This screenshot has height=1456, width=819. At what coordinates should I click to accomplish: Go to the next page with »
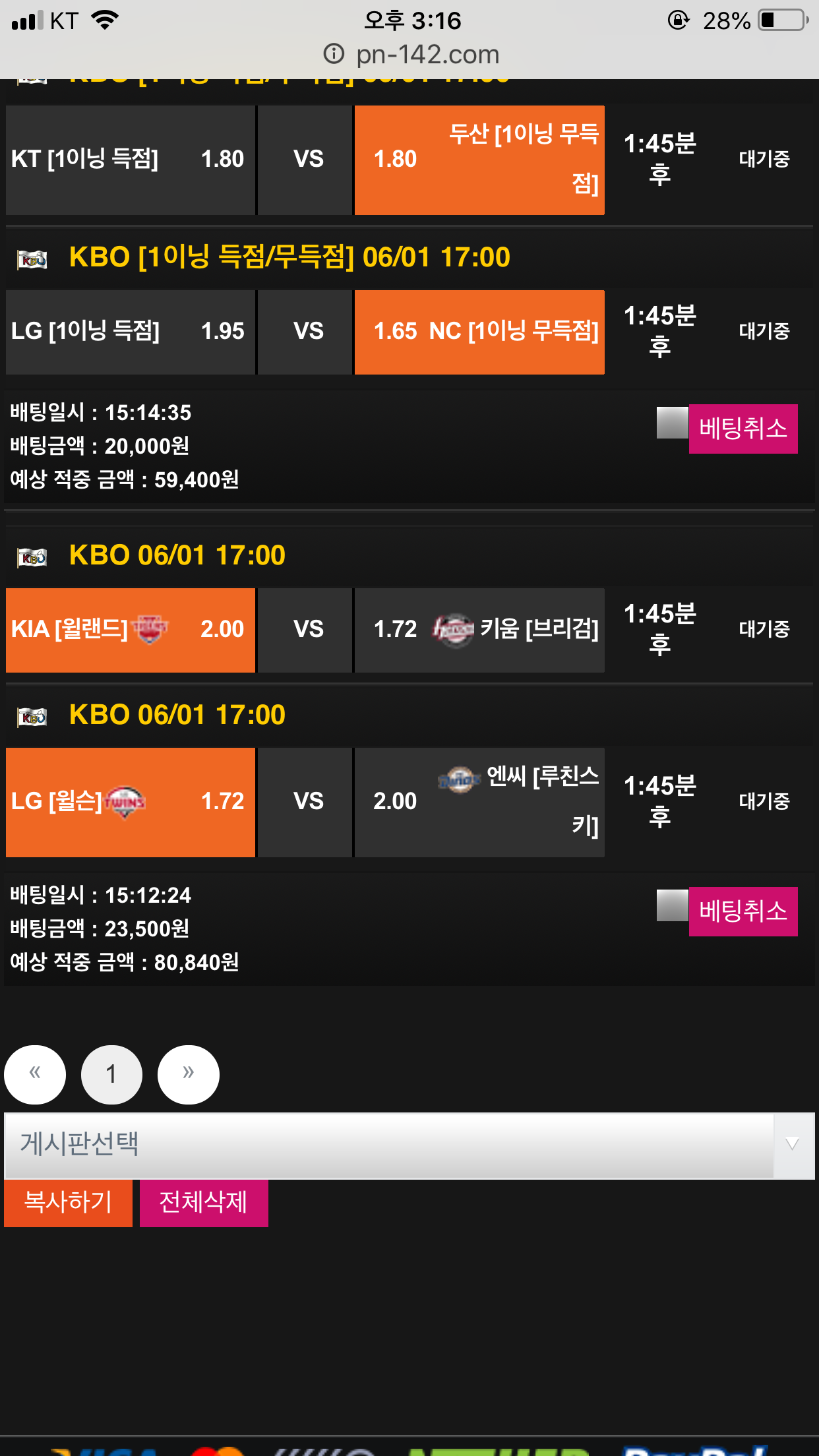188,1074
